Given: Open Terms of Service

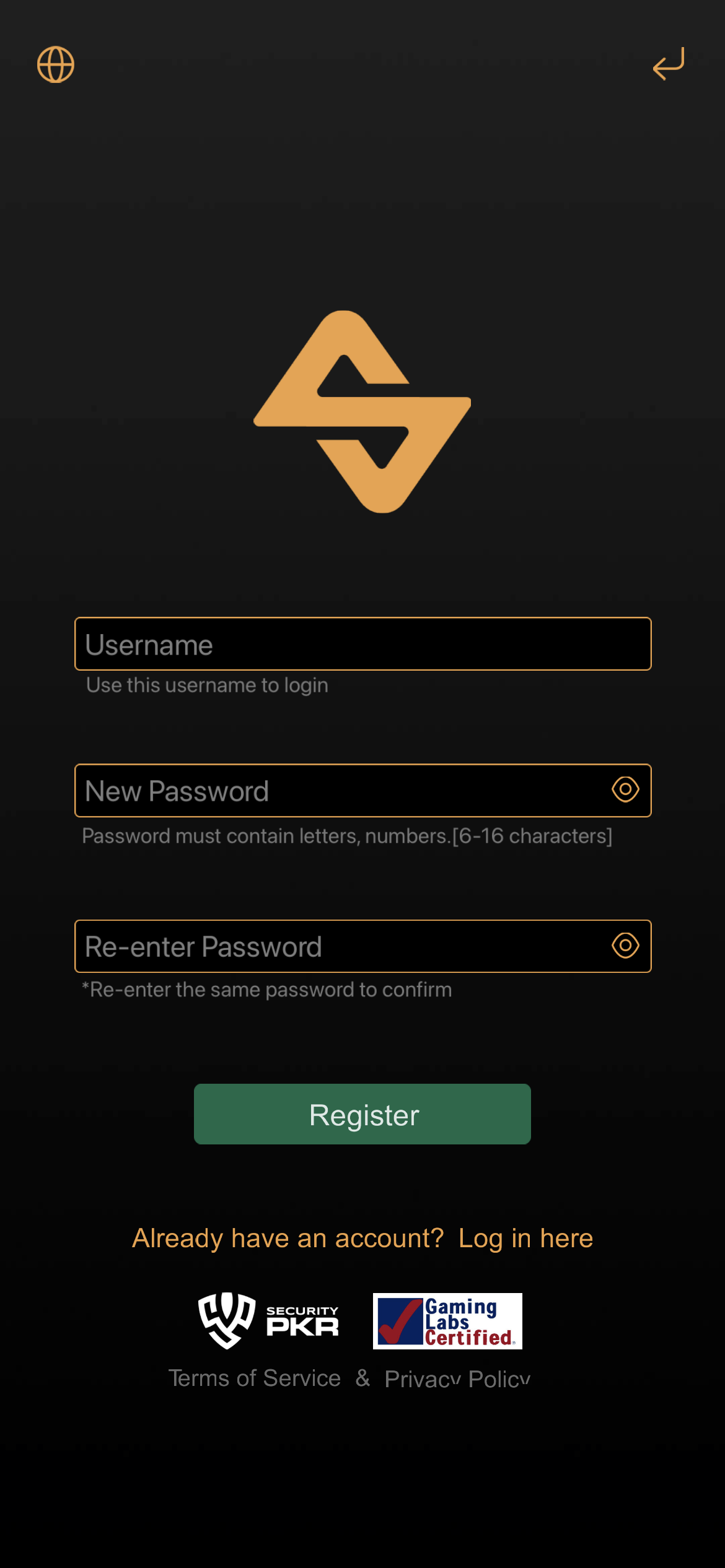Looking at the screenshot, I should (255, 1378).
